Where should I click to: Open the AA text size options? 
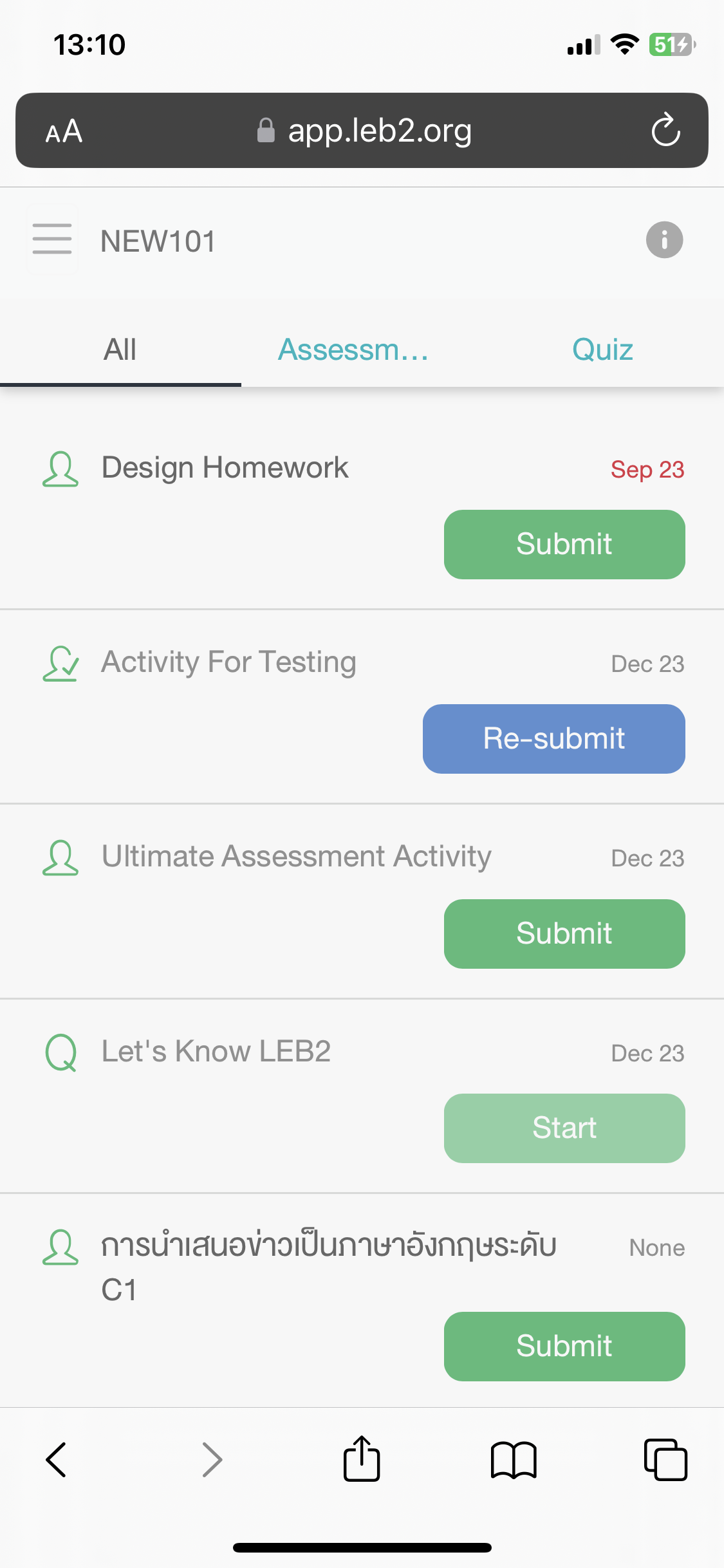[64, 131]
